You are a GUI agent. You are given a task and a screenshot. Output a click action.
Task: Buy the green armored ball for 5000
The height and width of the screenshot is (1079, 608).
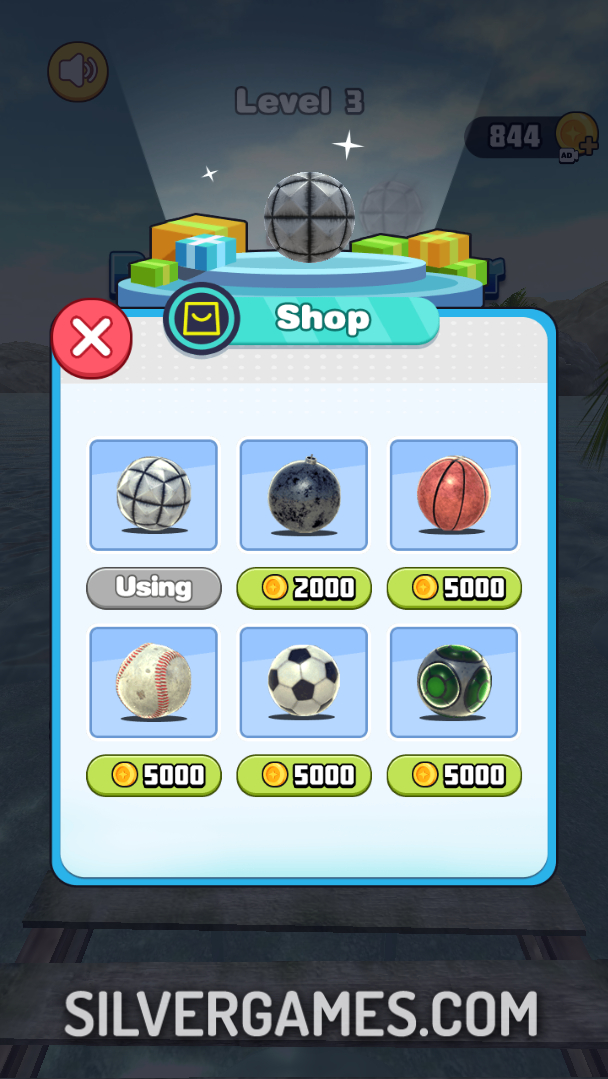[454, 775]
